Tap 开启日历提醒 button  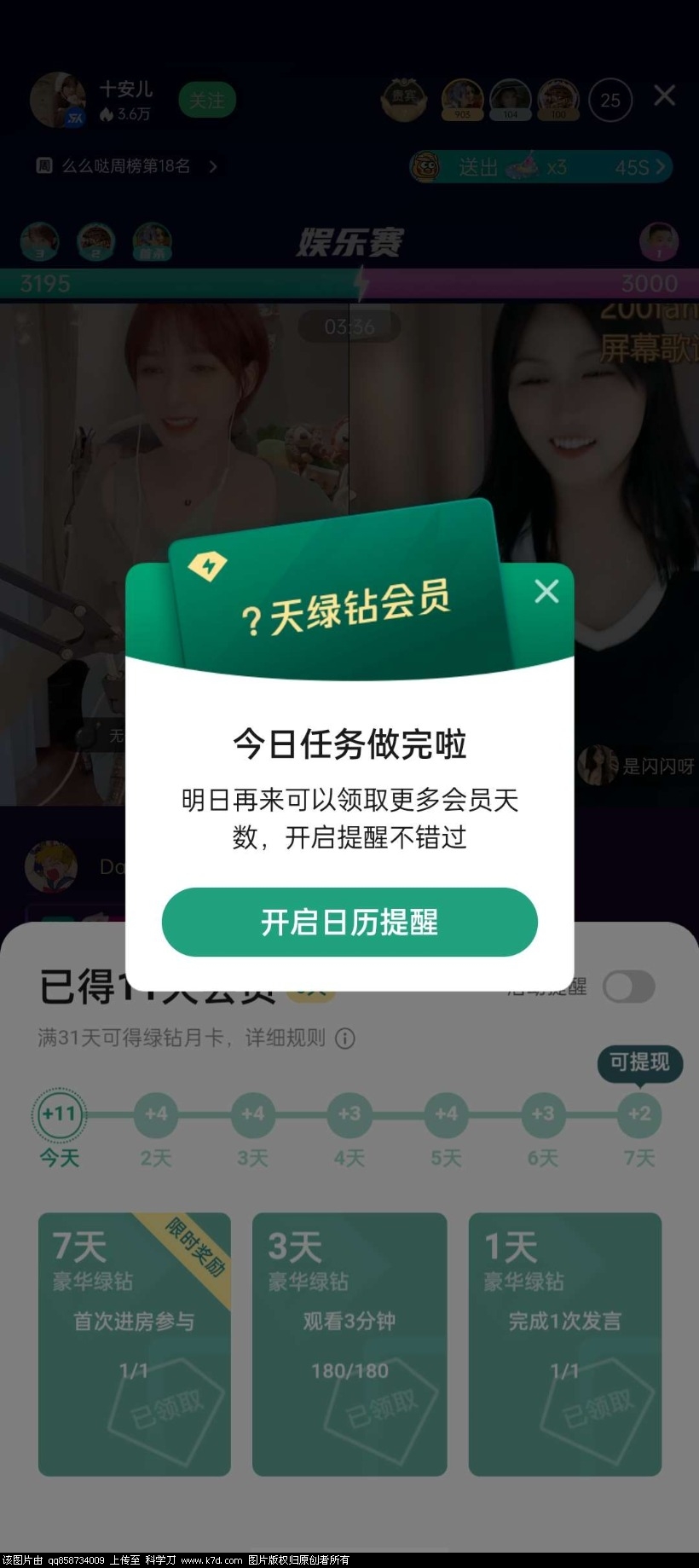tap(349, 922)
